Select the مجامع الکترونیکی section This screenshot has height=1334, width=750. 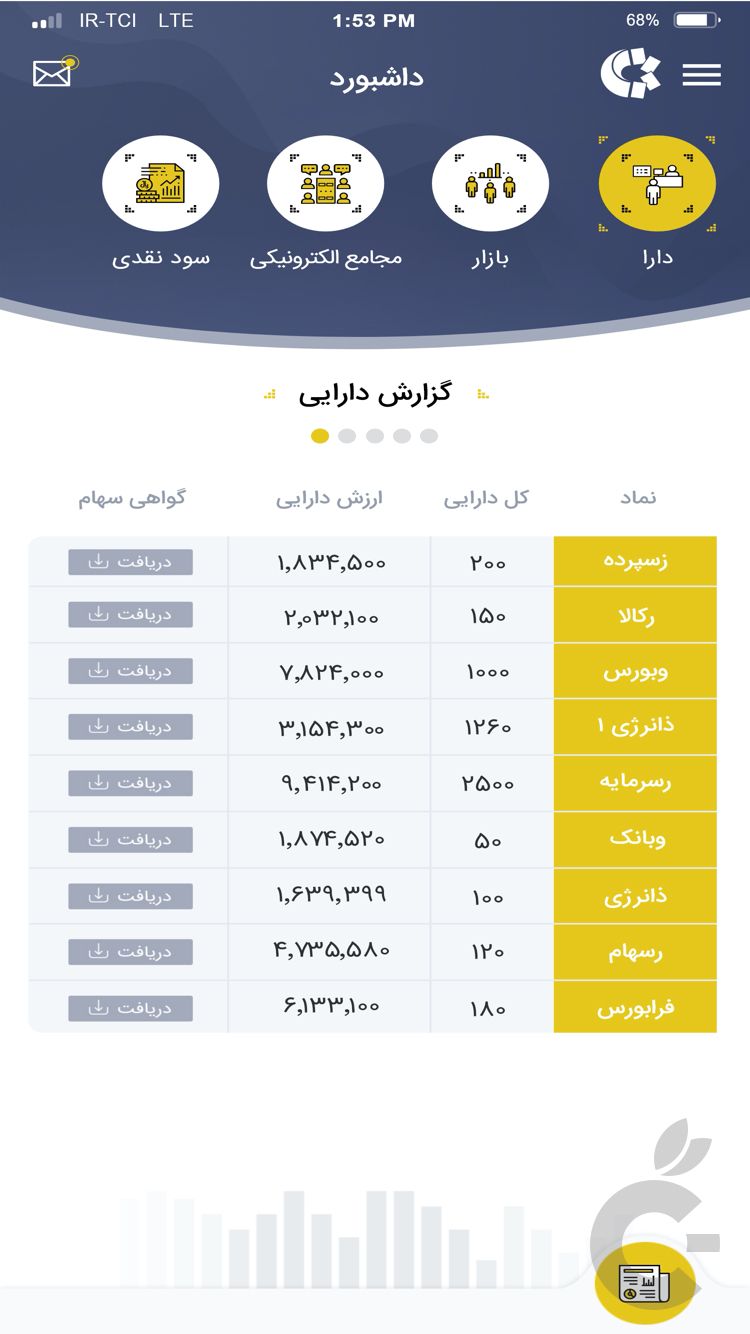coord(325,185)
